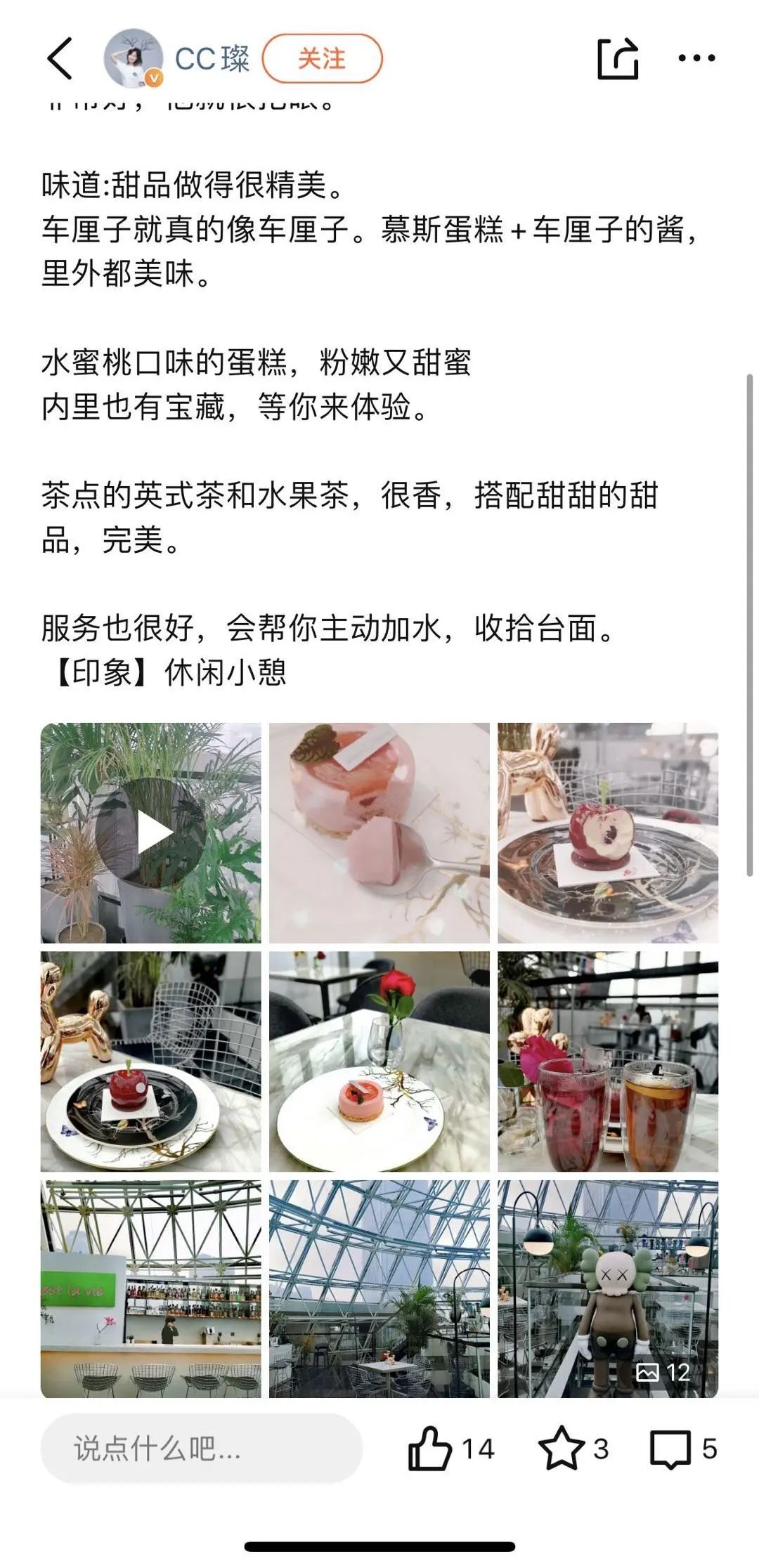This screenshot has width=759, height=1568.
Task: Follow CC璨 with the 关注 button
Action: point(322,59)
